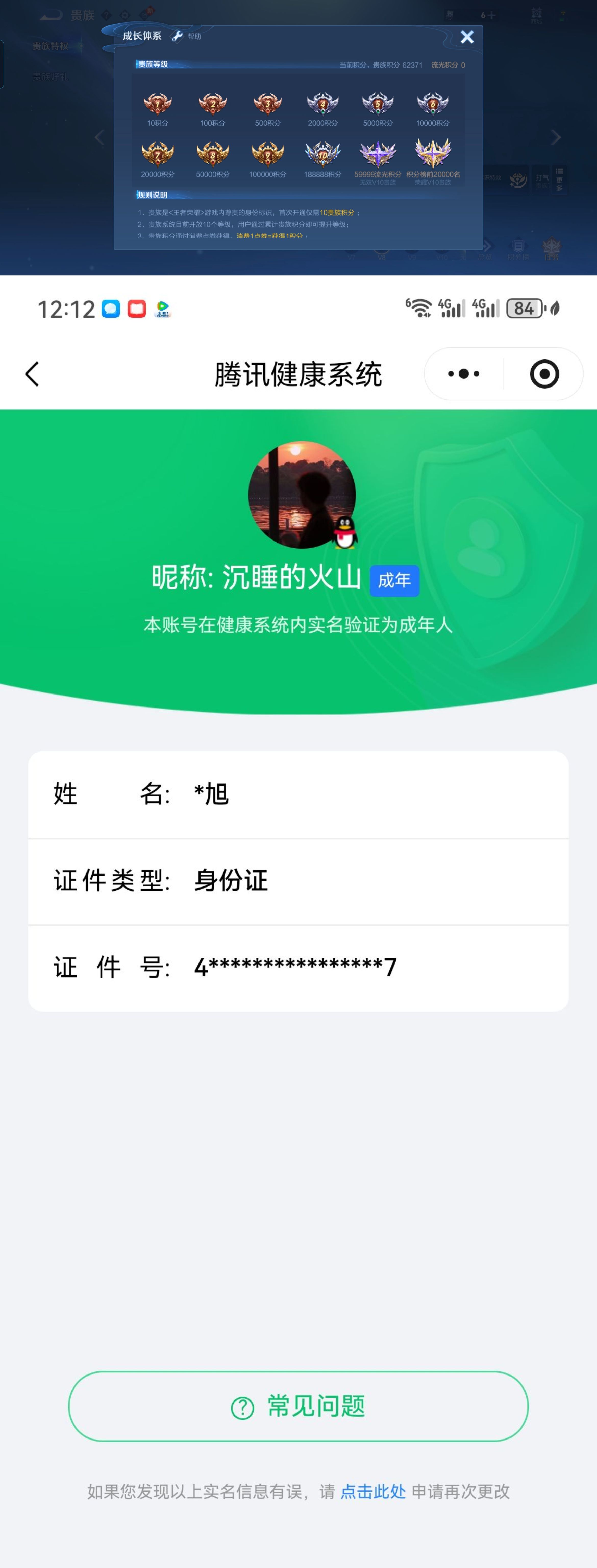Open the 点击此处 link to change real-name info
This screenshot has width=597, height=1568.
pyautogui.click(x=373, y=1493)
